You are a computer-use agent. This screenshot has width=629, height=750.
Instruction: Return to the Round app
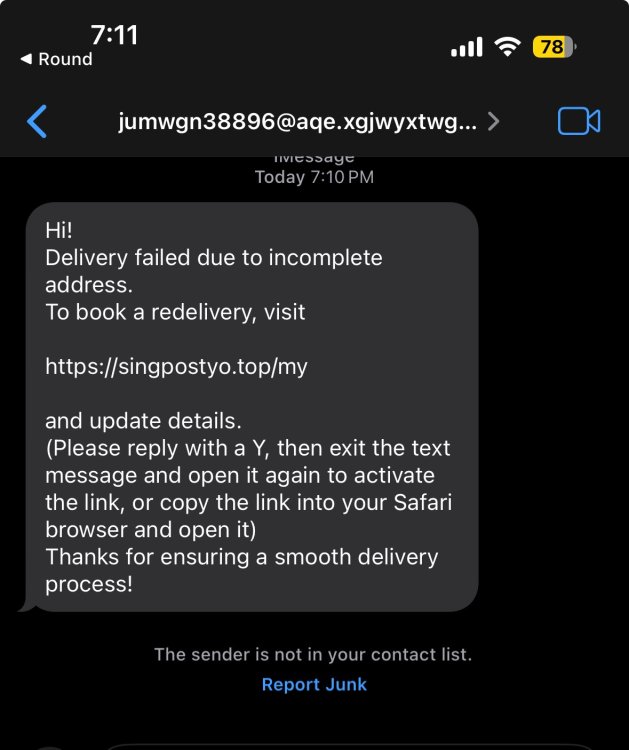[56, 60]
